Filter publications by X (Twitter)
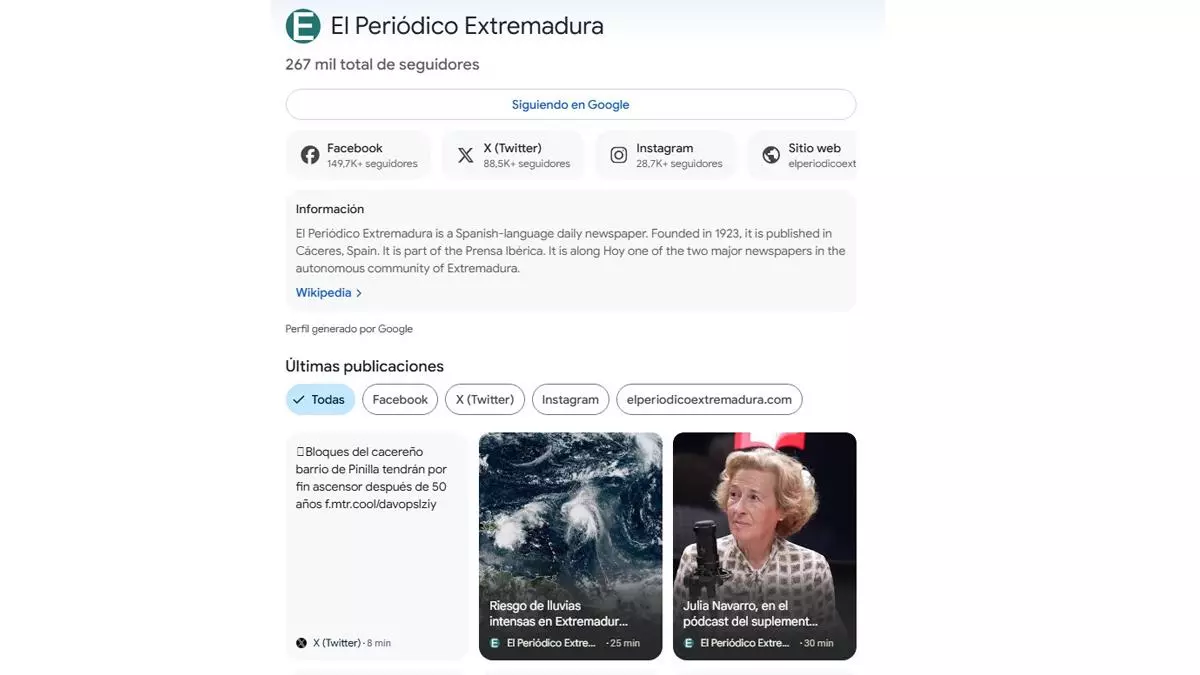The image size is (1200, 675). 485,400
